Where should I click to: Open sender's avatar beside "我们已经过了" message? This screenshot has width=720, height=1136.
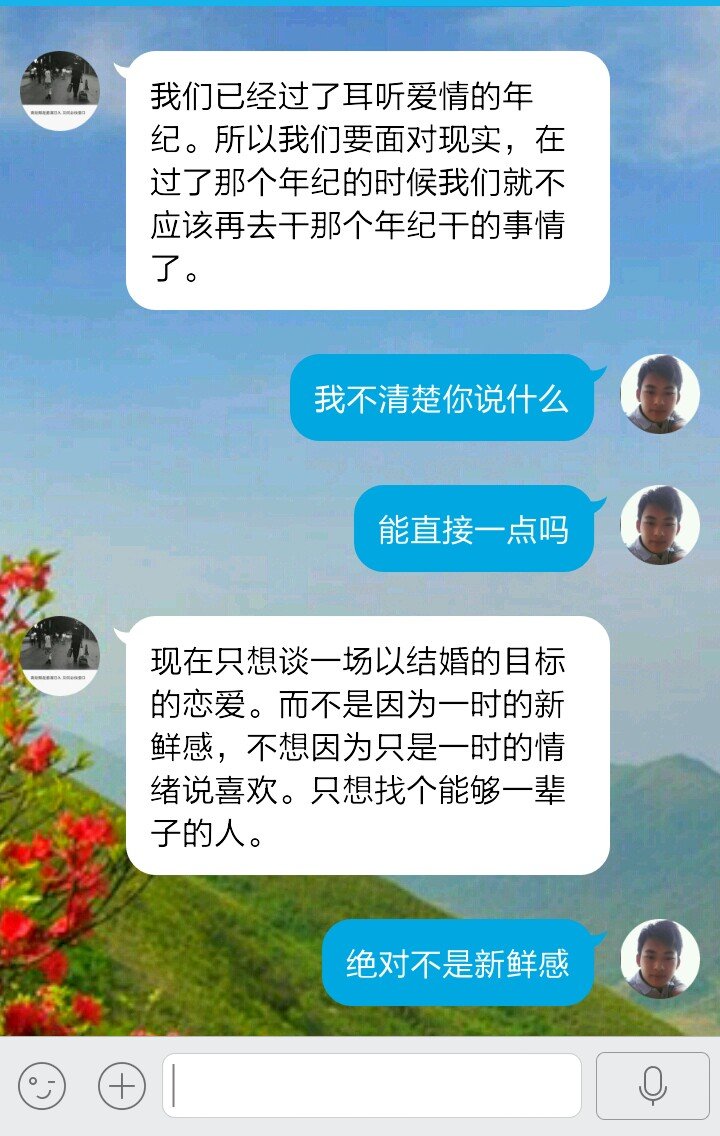(60, 91)
